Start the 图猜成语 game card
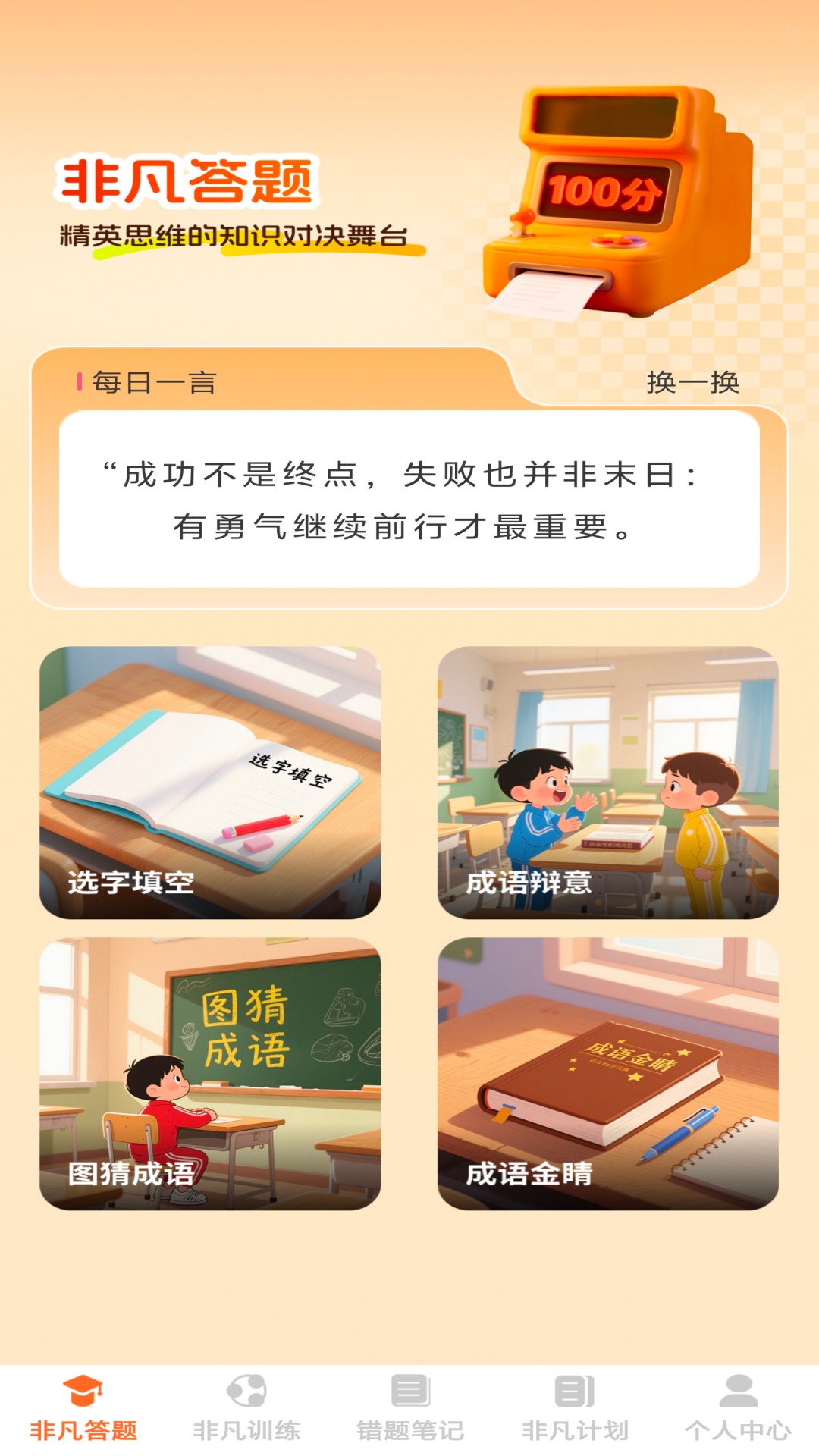 [210, 1074]
